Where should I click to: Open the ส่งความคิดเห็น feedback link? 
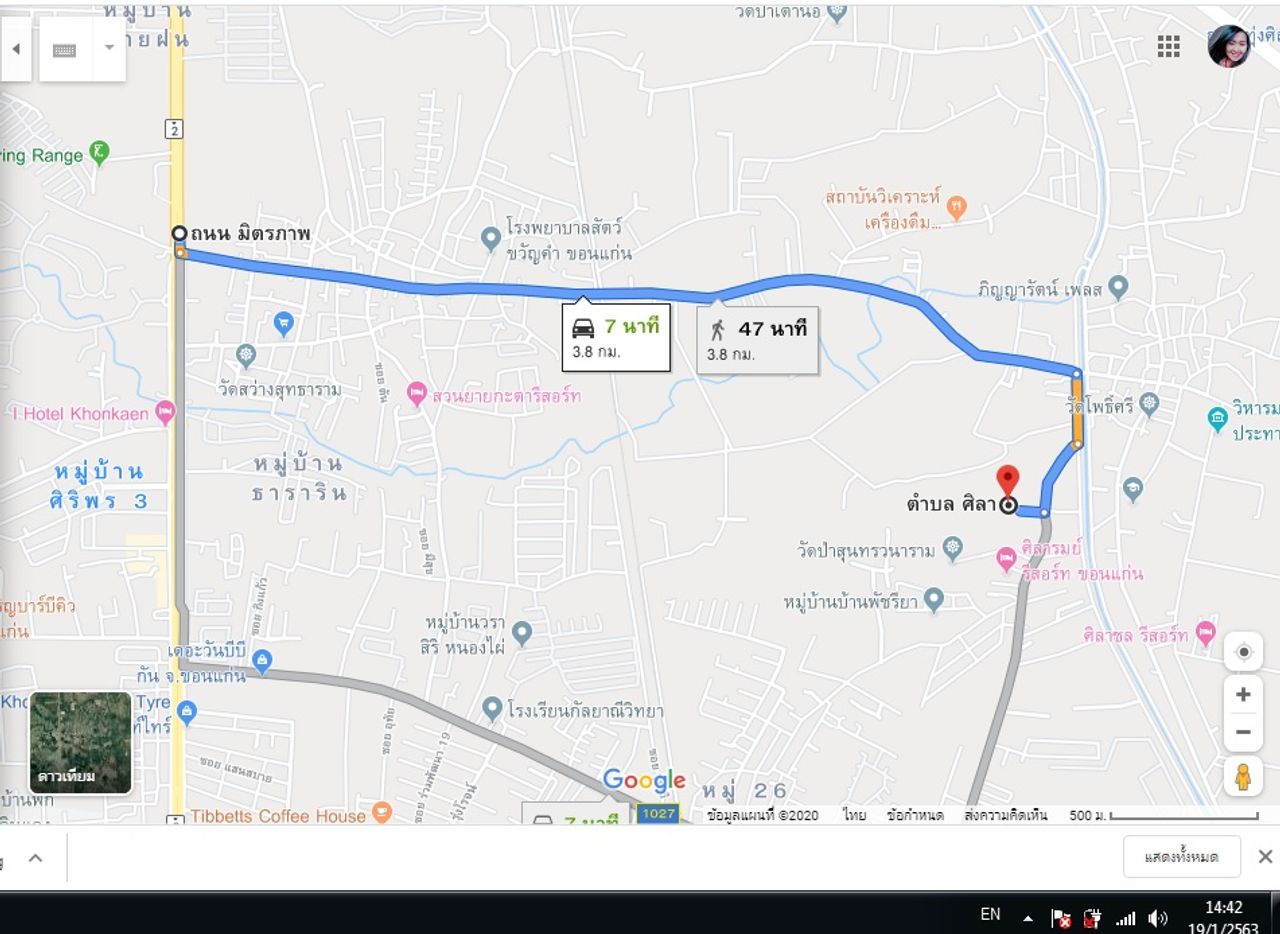point(1006,815)
